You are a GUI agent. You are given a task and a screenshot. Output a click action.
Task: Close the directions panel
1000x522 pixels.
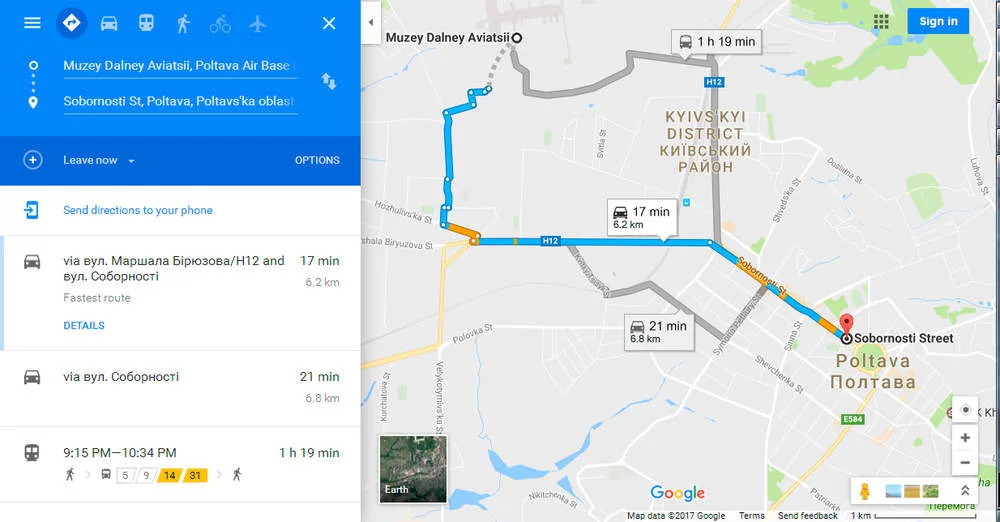(x=329, y=23)
